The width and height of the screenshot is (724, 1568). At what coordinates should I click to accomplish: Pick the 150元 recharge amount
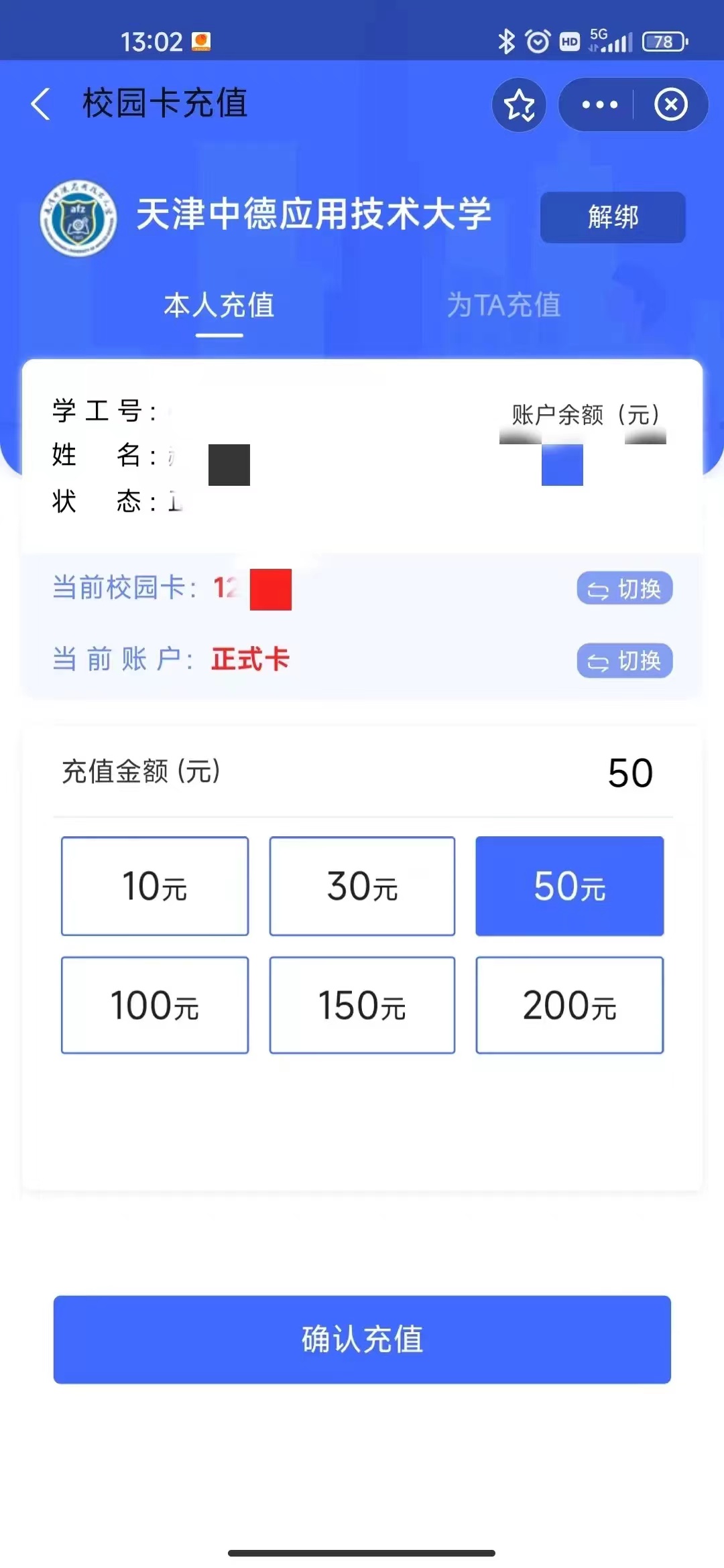point(362,1005)
